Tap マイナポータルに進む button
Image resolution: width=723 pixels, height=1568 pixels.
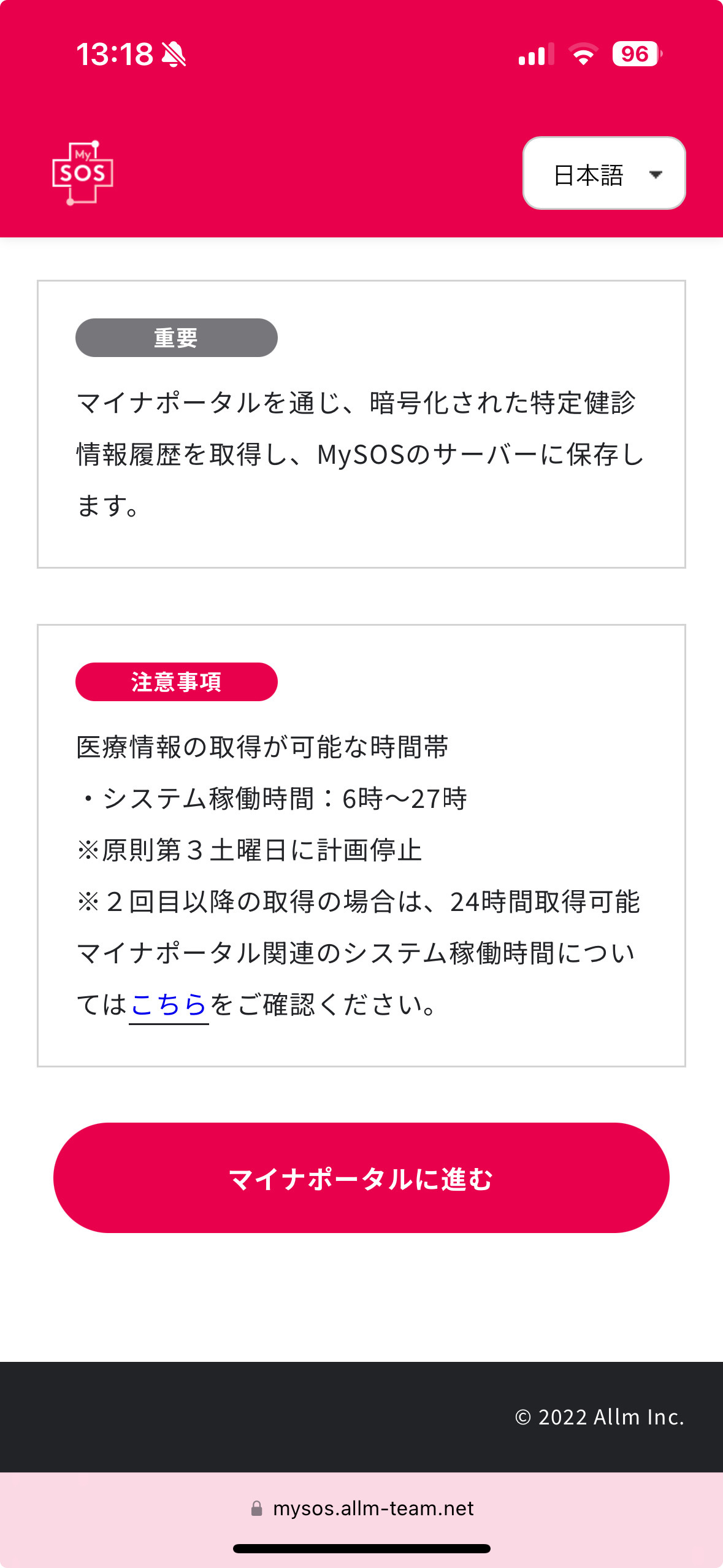pos(361,1178)
